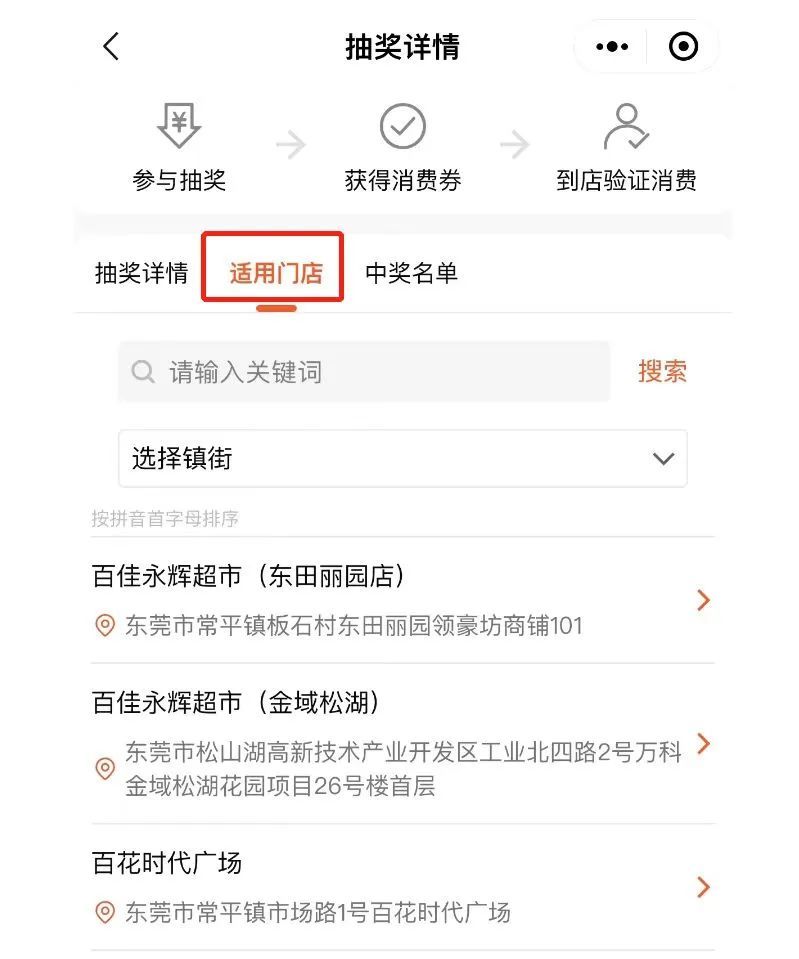
Task: Go back from 抽奖详情 page
Action: tap(111, 46)
